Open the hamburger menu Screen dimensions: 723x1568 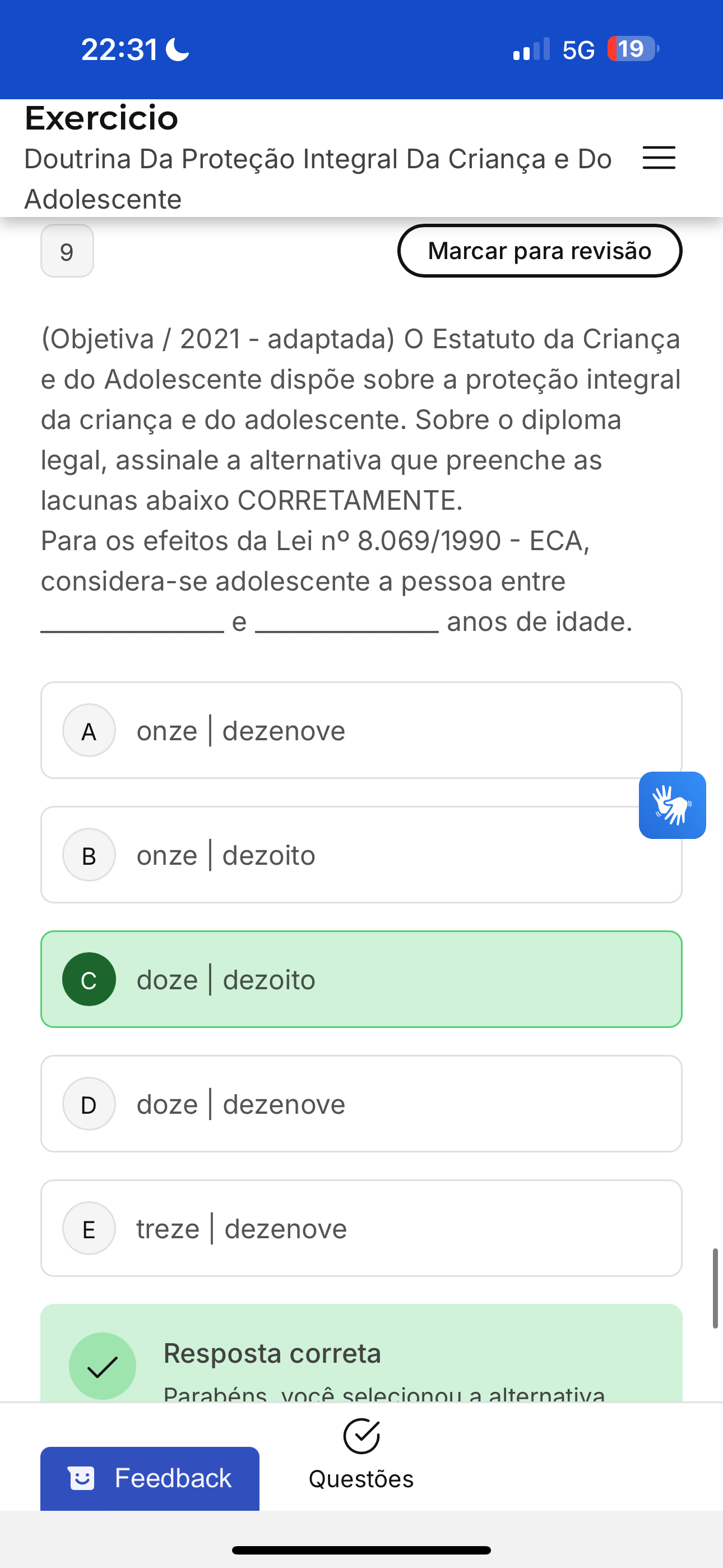659,158
